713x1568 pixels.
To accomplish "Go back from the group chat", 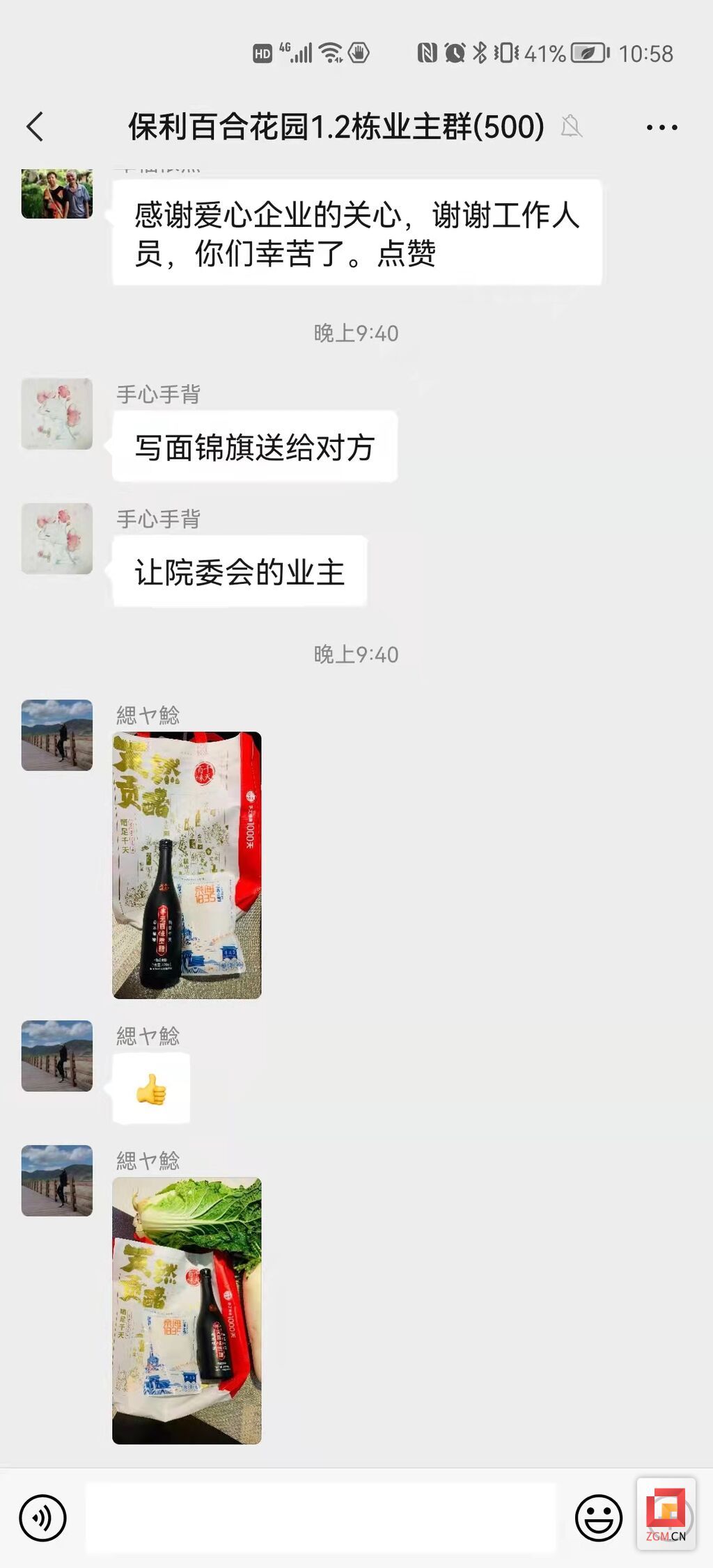I will 35,127.
